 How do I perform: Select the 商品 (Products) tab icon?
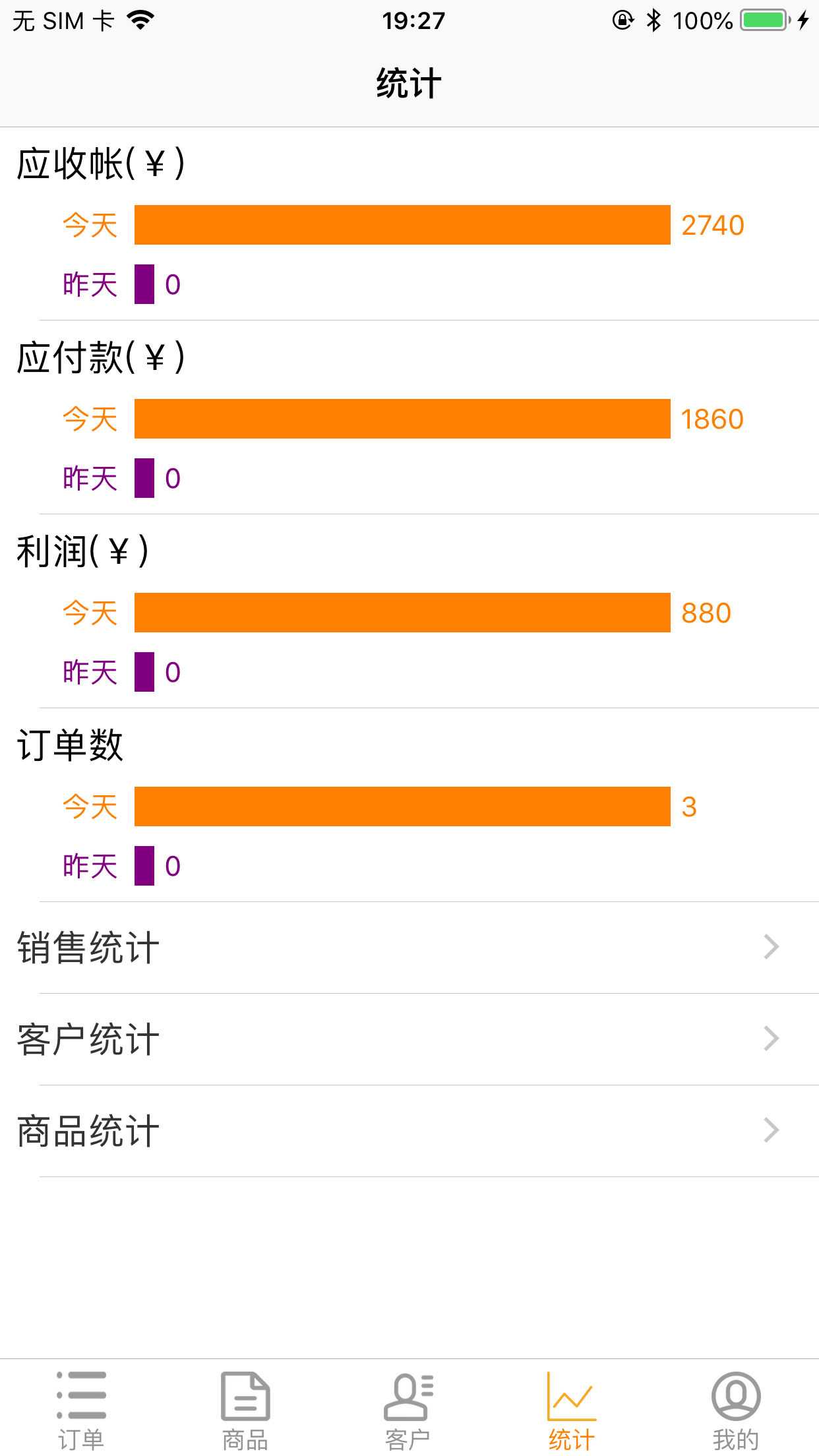click(x=245, y=1394)
